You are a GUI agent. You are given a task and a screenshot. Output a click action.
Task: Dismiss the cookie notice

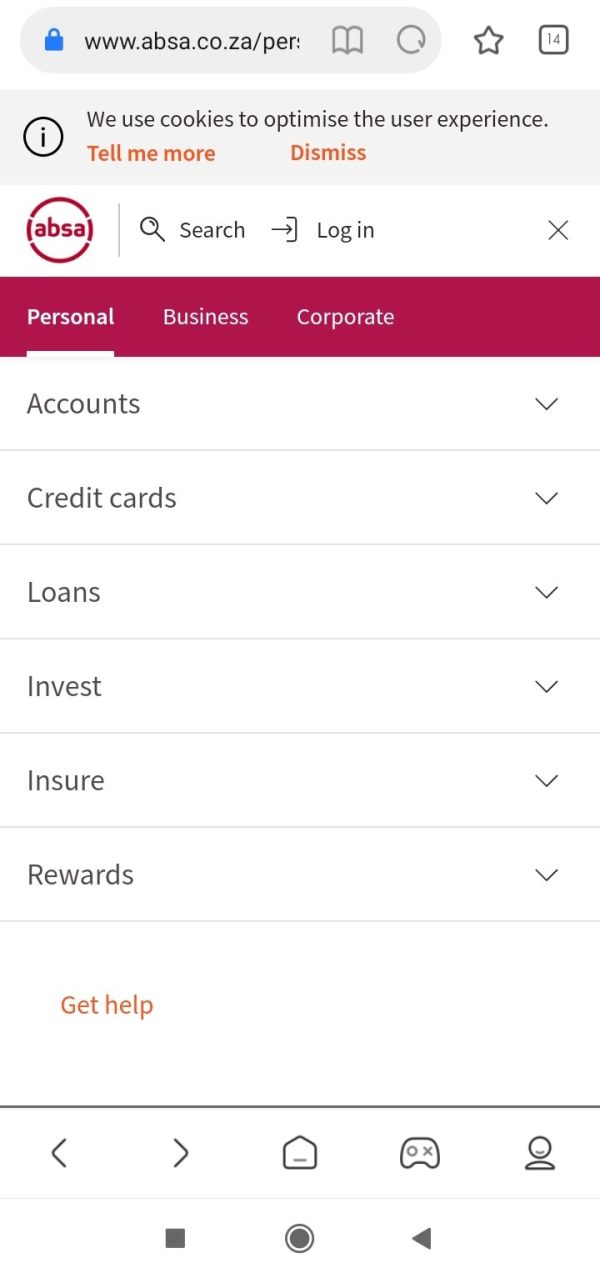point(328,153)
